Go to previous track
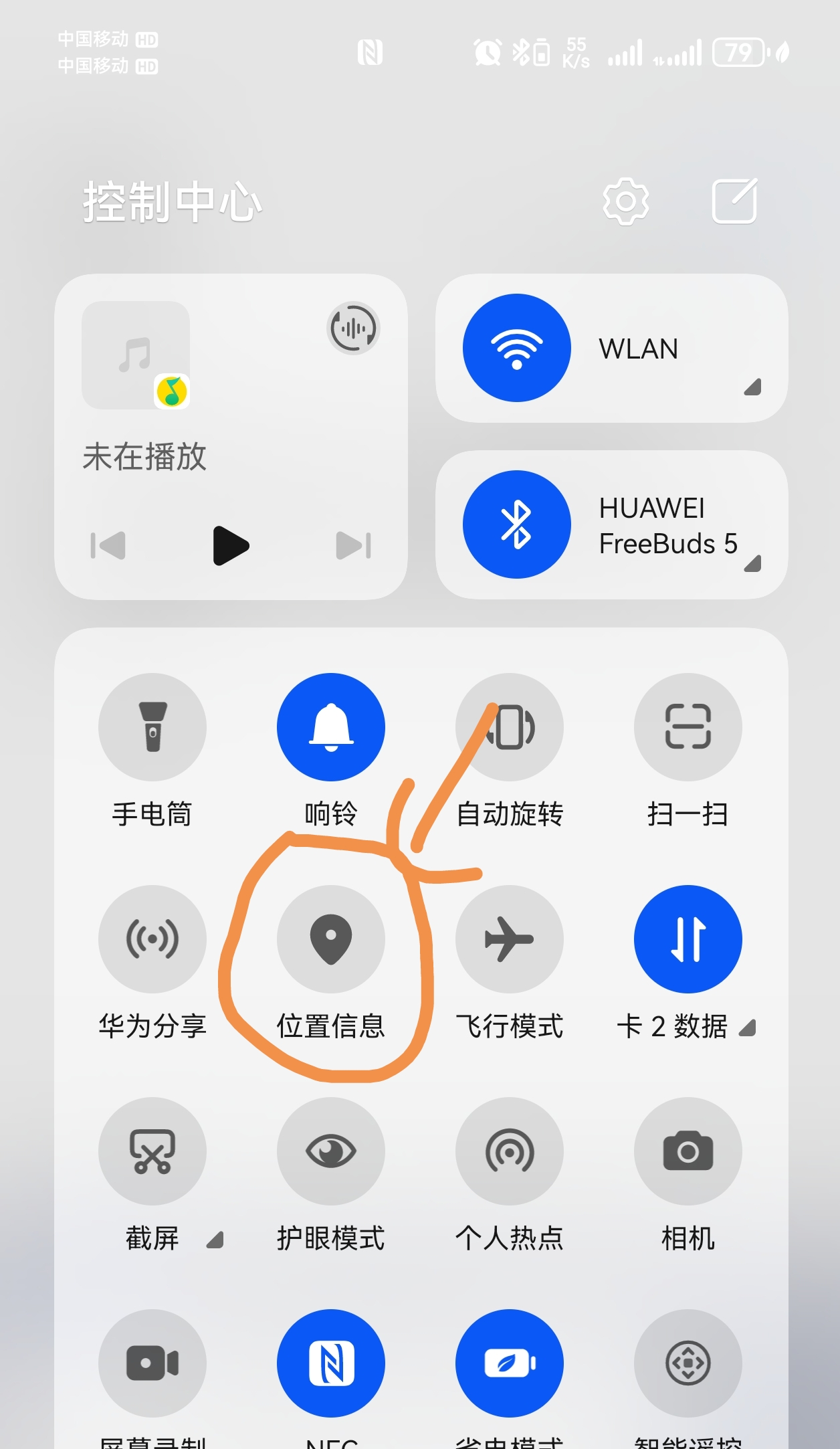Viewport: 840px width, 1449px height. coord(108,546)
